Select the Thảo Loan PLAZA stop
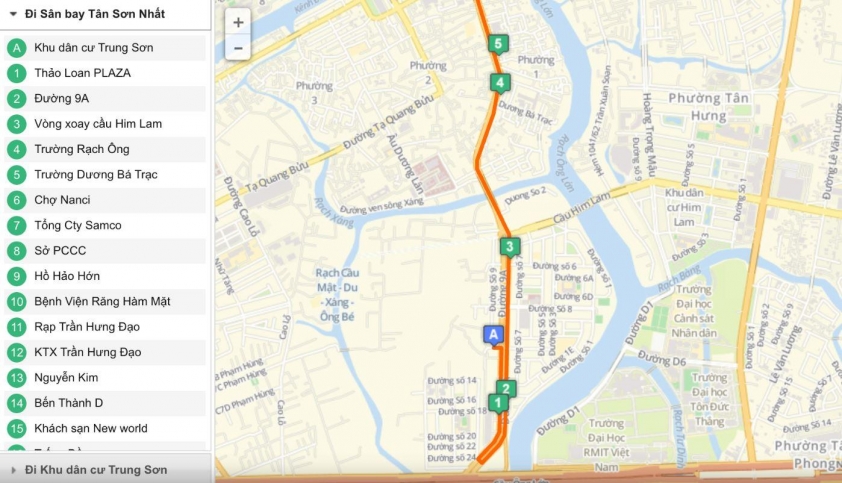This screenshot has height=483, width=842. tap(82, 73)
